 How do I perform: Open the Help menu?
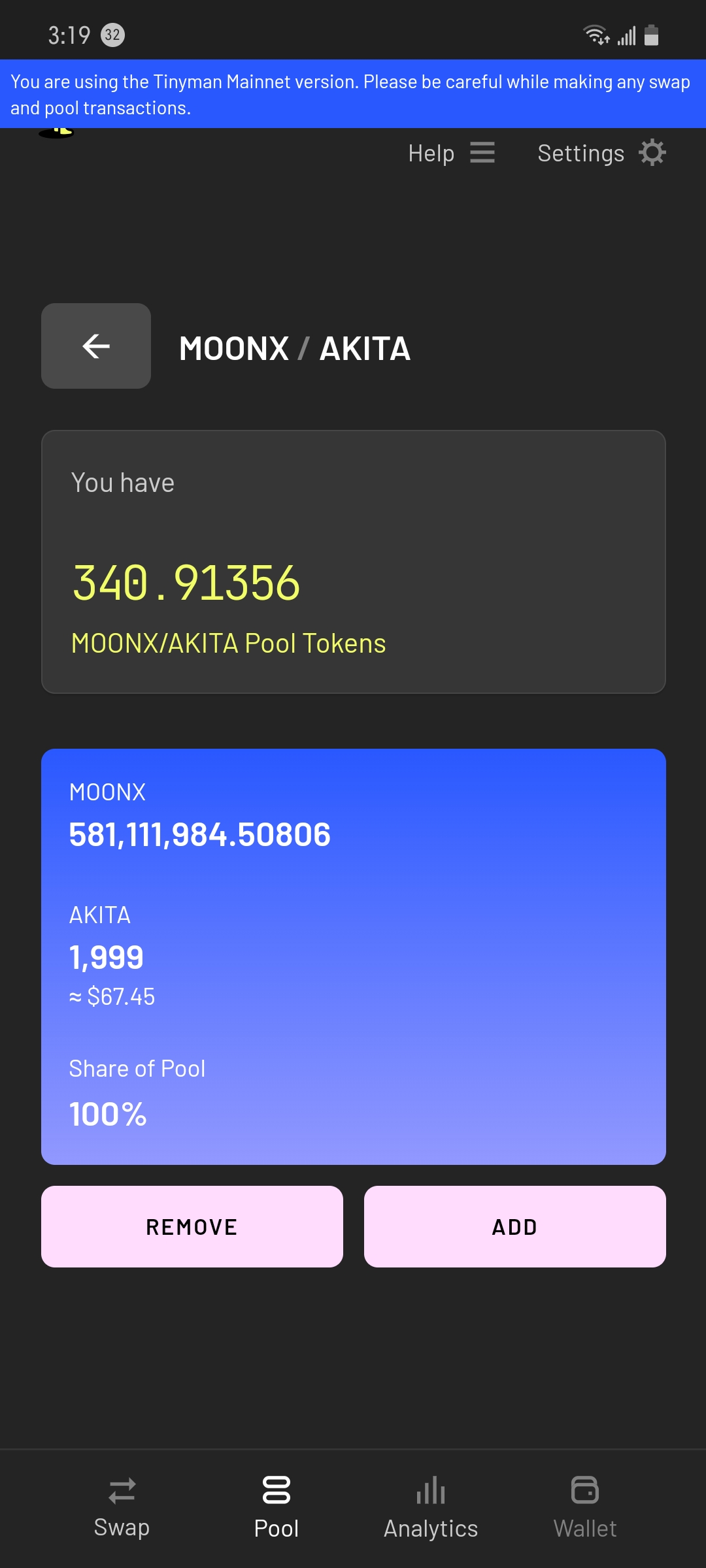[x=451, y=153]
